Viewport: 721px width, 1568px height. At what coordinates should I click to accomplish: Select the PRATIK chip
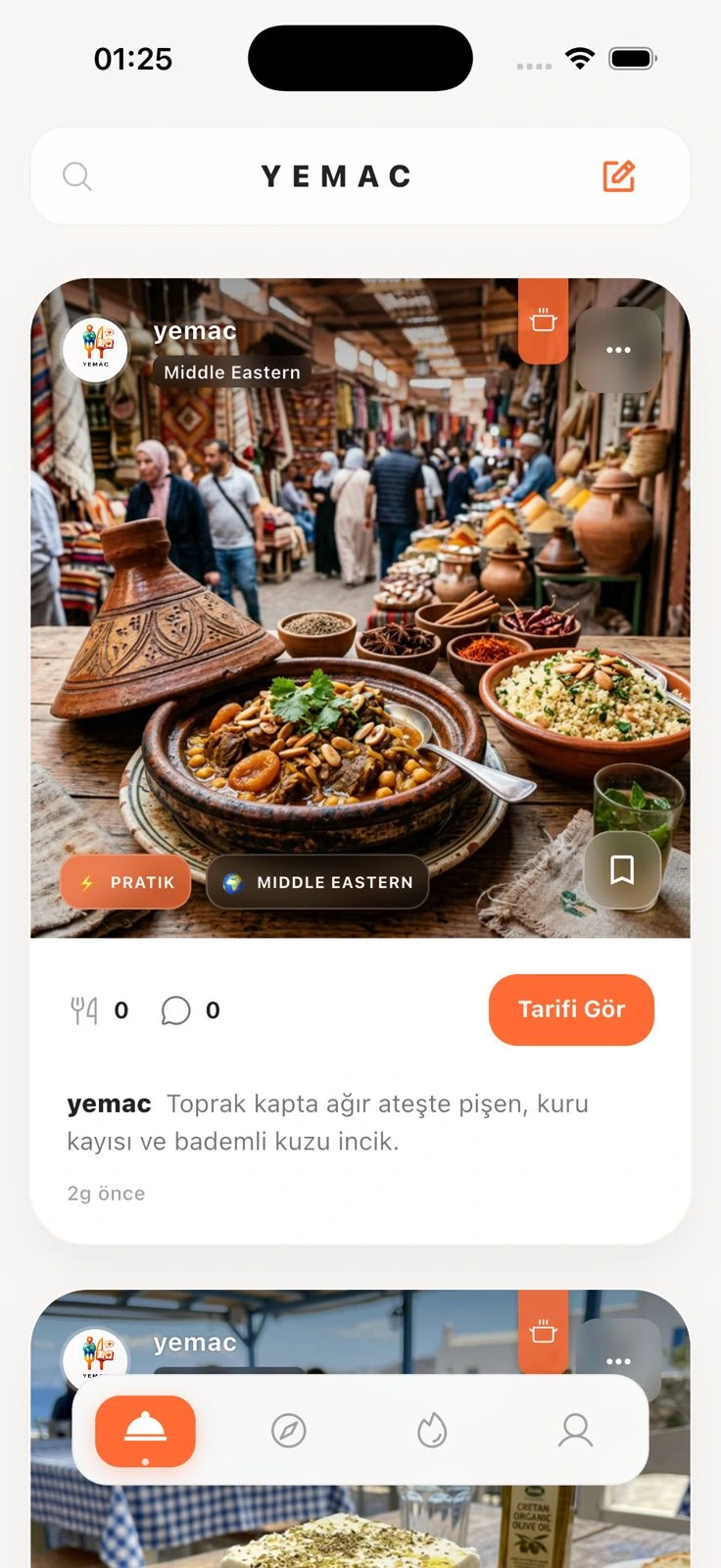pos(126,882)
